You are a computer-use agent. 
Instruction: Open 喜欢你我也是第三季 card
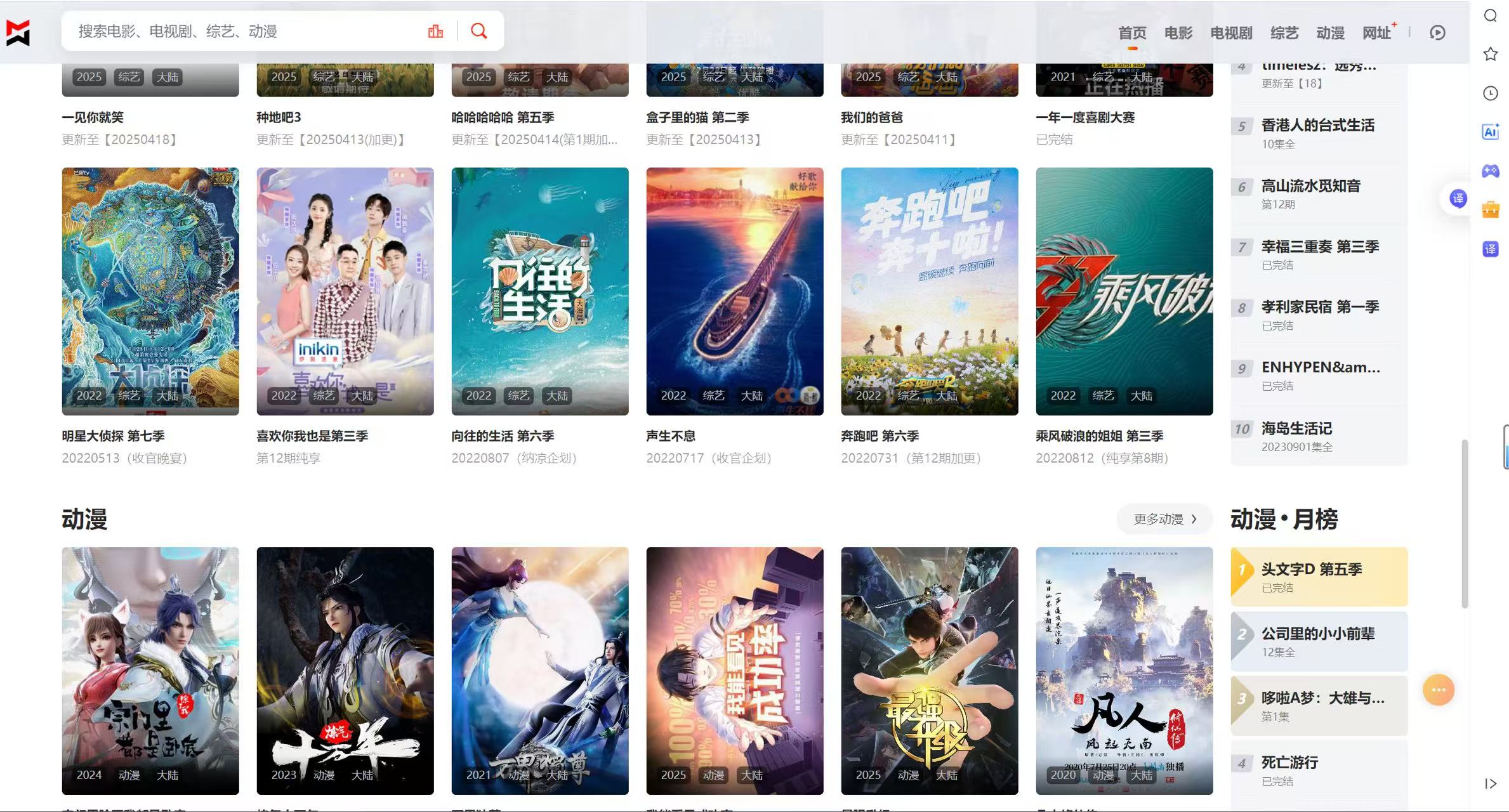pyautogui.click(x=345, y=291)
